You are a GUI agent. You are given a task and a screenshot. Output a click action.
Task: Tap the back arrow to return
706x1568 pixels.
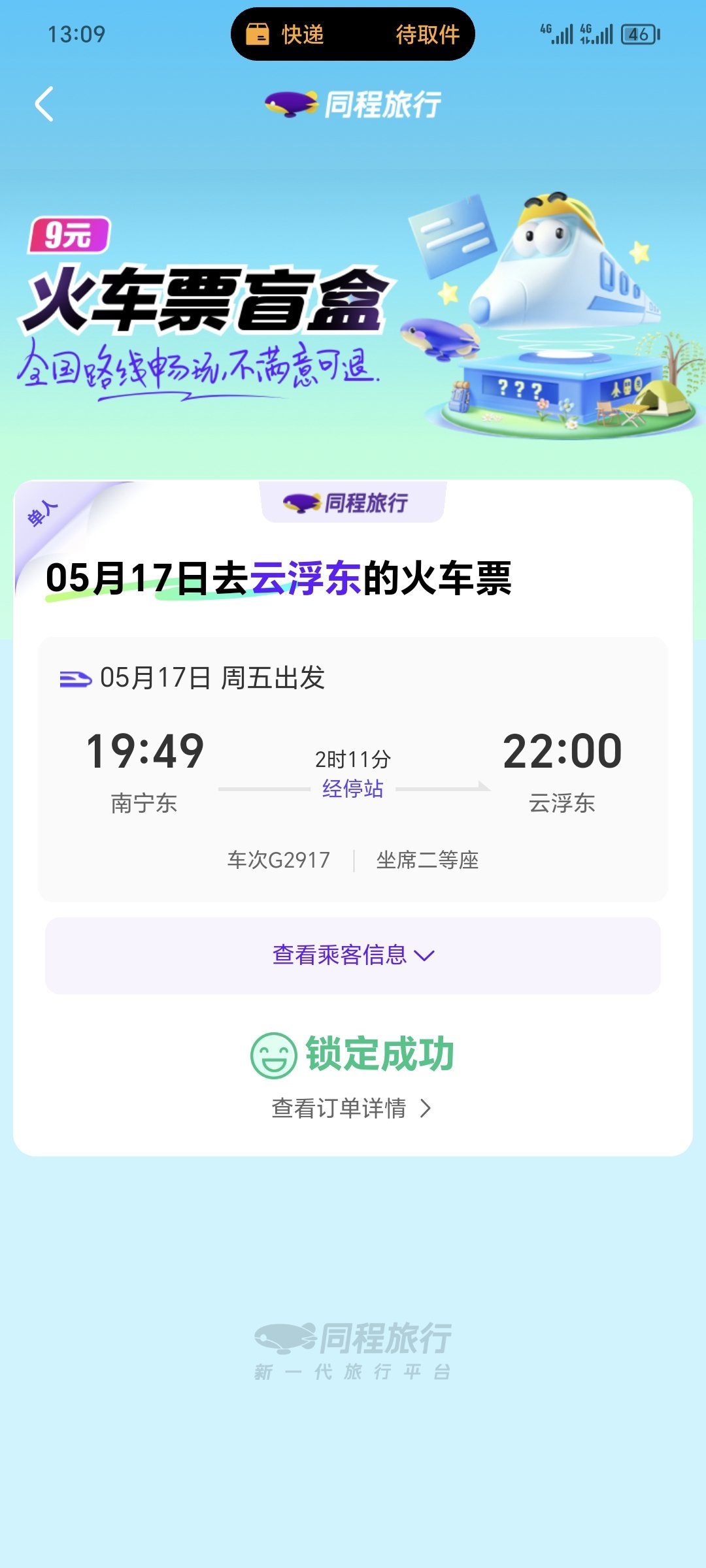[x=43, y=105]
